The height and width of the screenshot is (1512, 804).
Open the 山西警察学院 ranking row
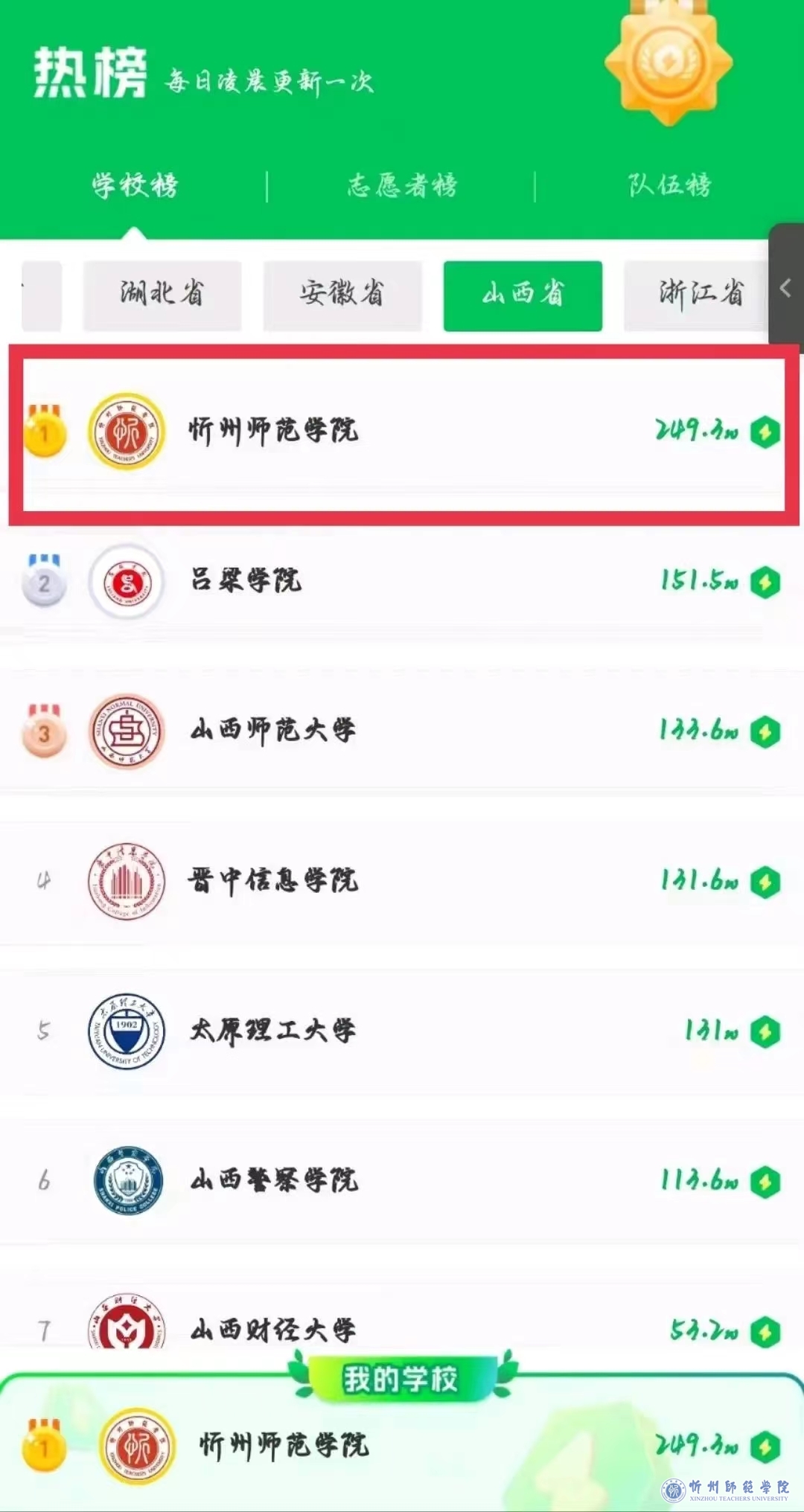click(x=402, y=1180)
